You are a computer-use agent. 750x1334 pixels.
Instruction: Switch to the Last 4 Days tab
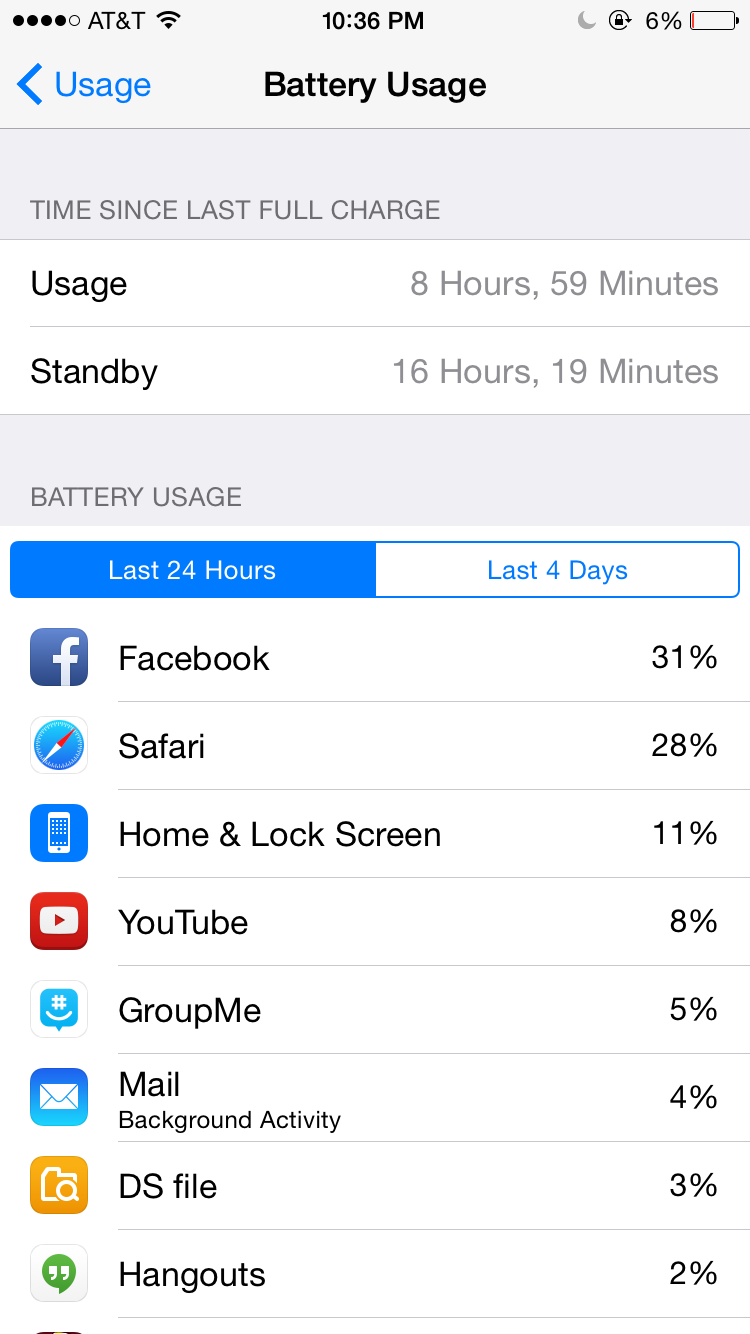(x=557, y=570)
